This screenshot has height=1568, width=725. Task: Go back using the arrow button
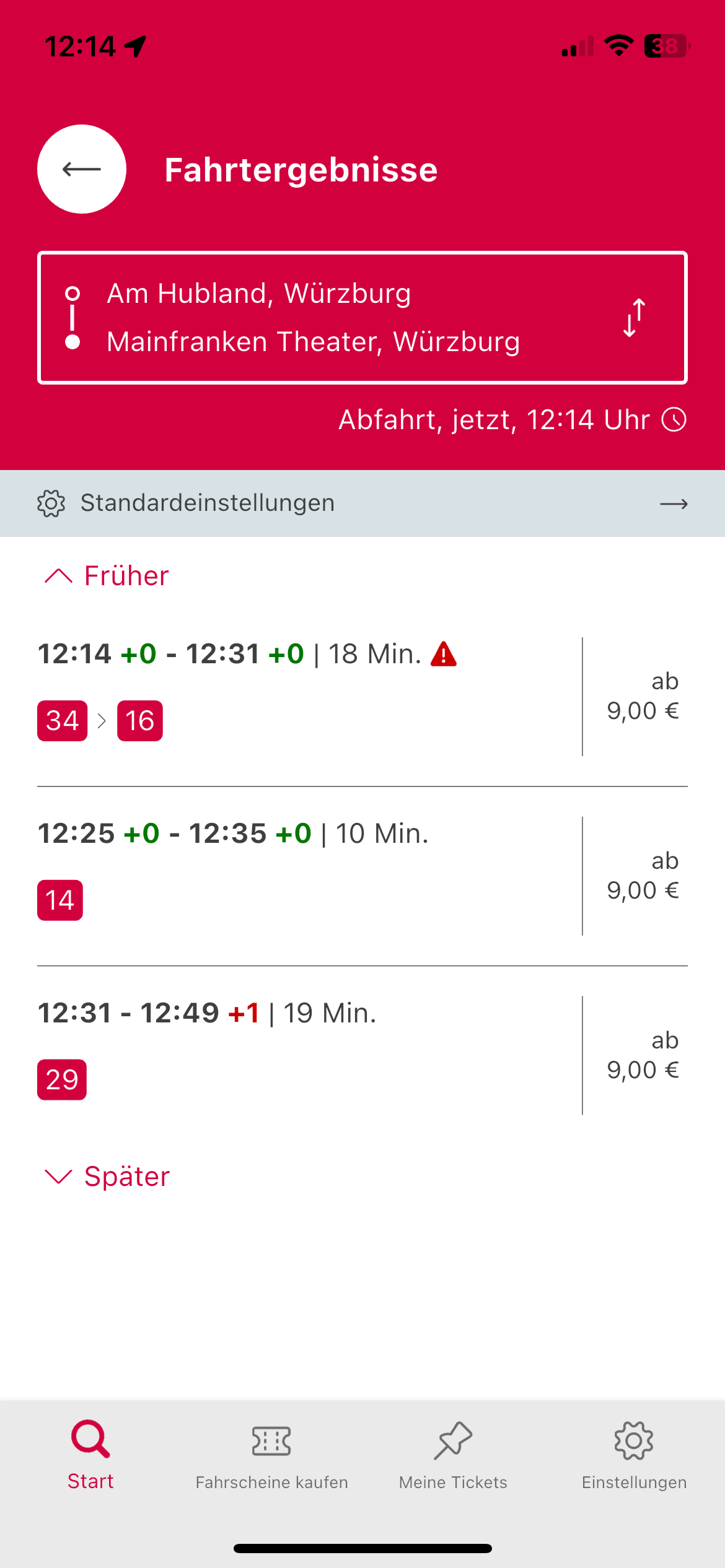click(82, 169)
